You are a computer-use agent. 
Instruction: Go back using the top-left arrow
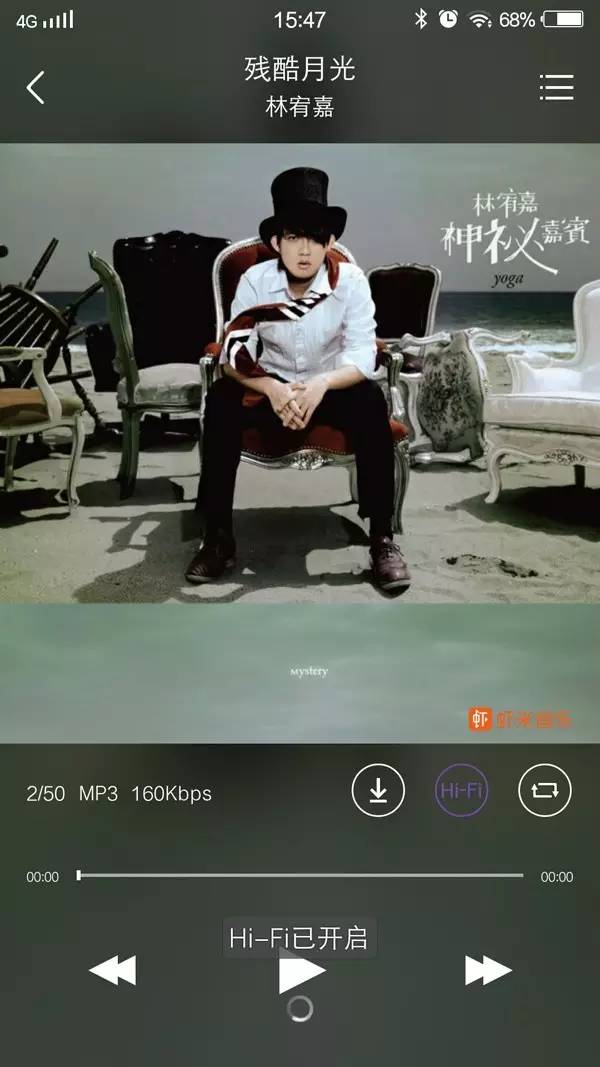(36, 88)
